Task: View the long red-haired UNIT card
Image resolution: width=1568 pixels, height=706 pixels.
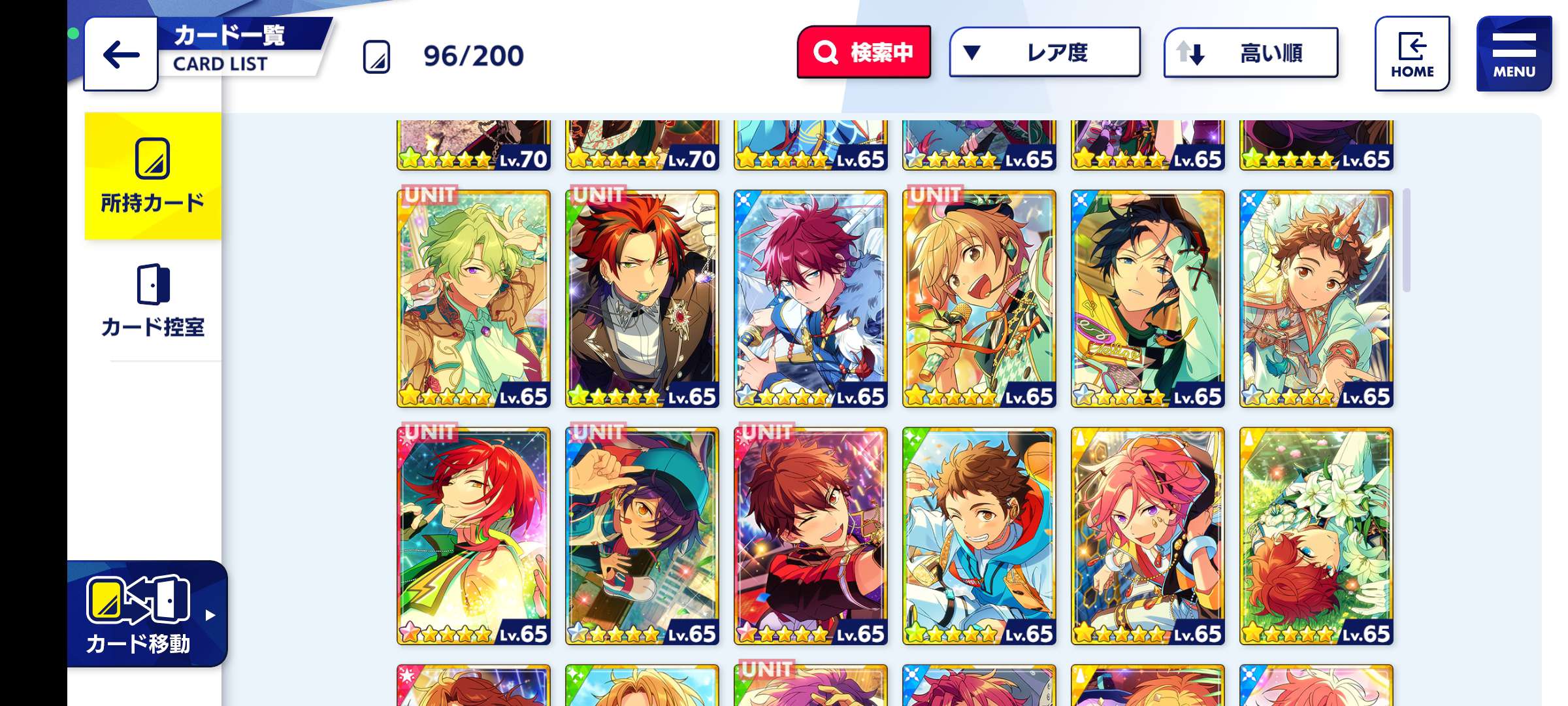Action: pos(474,536)
